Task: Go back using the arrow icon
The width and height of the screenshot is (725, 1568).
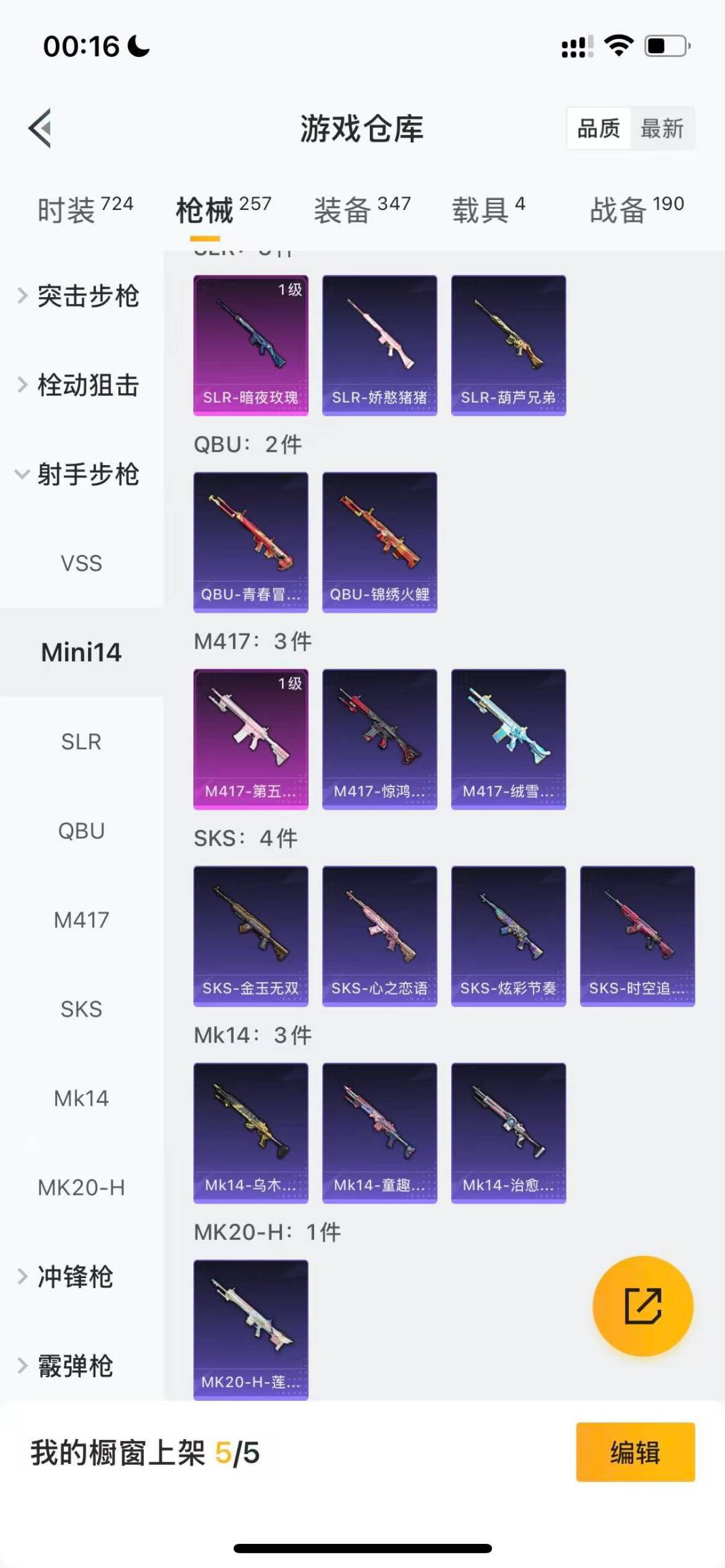Action: (x=40, y=128)
